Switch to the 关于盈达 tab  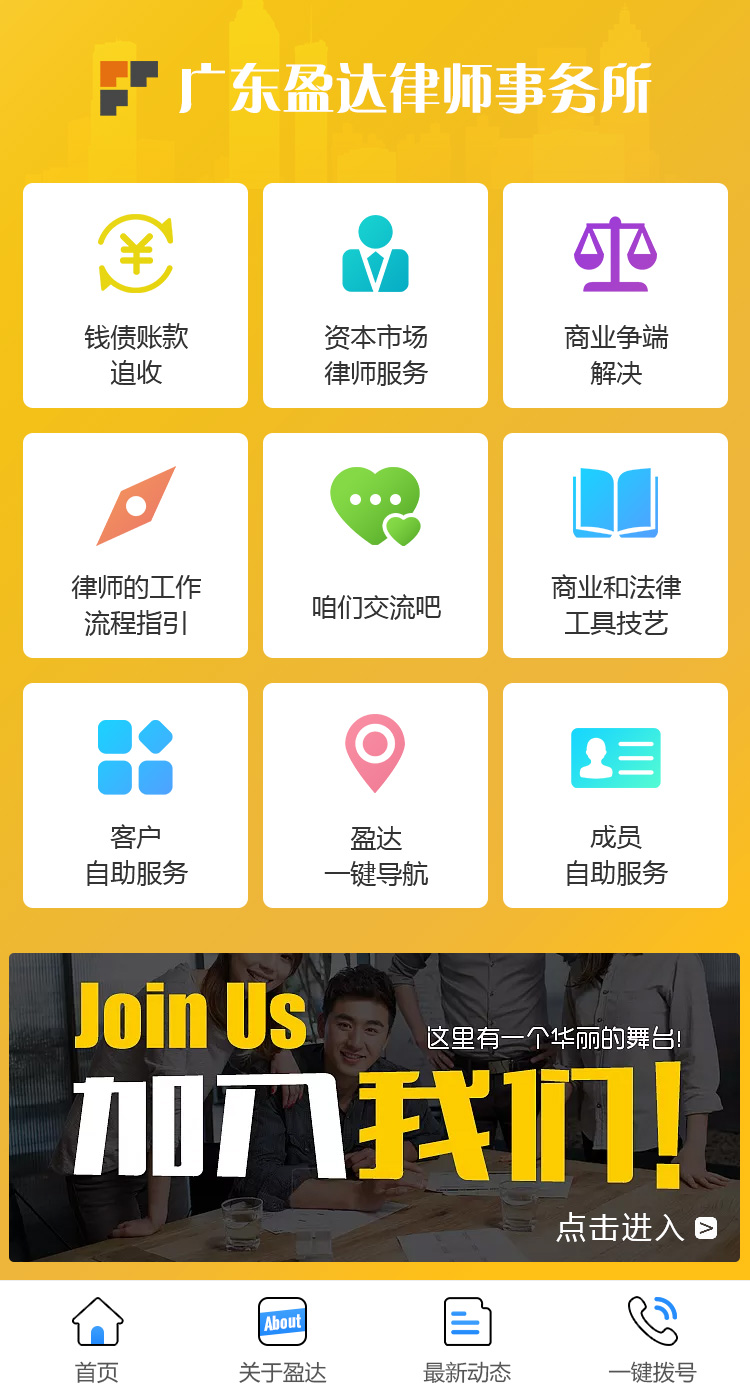282,1339
